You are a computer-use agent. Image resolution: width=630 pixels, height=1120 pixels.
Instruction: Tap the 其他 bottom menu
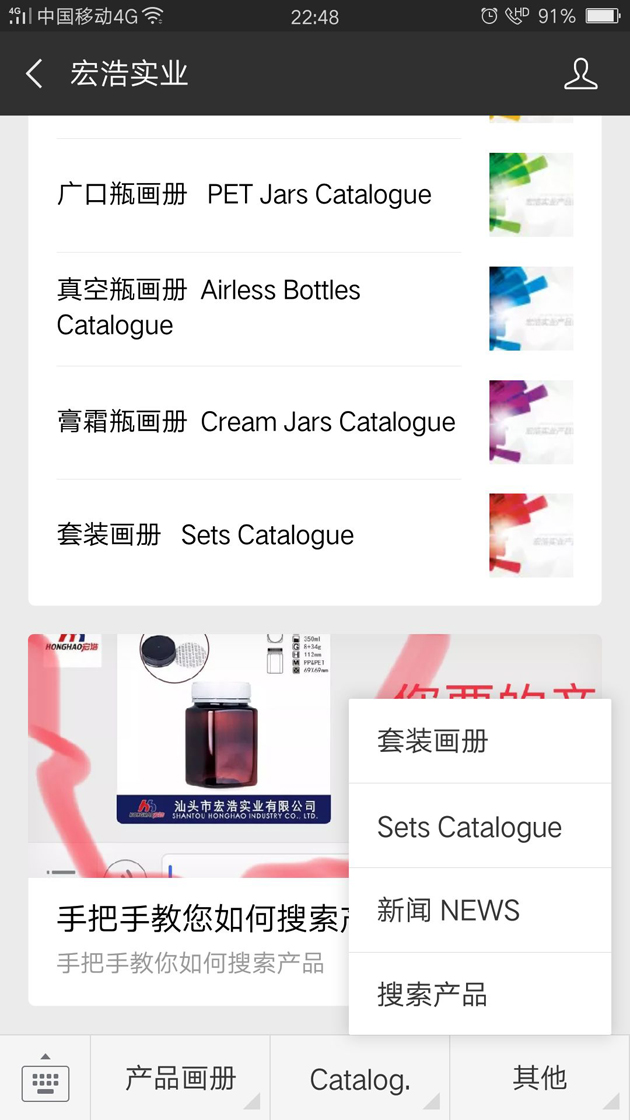point(540,1078)
